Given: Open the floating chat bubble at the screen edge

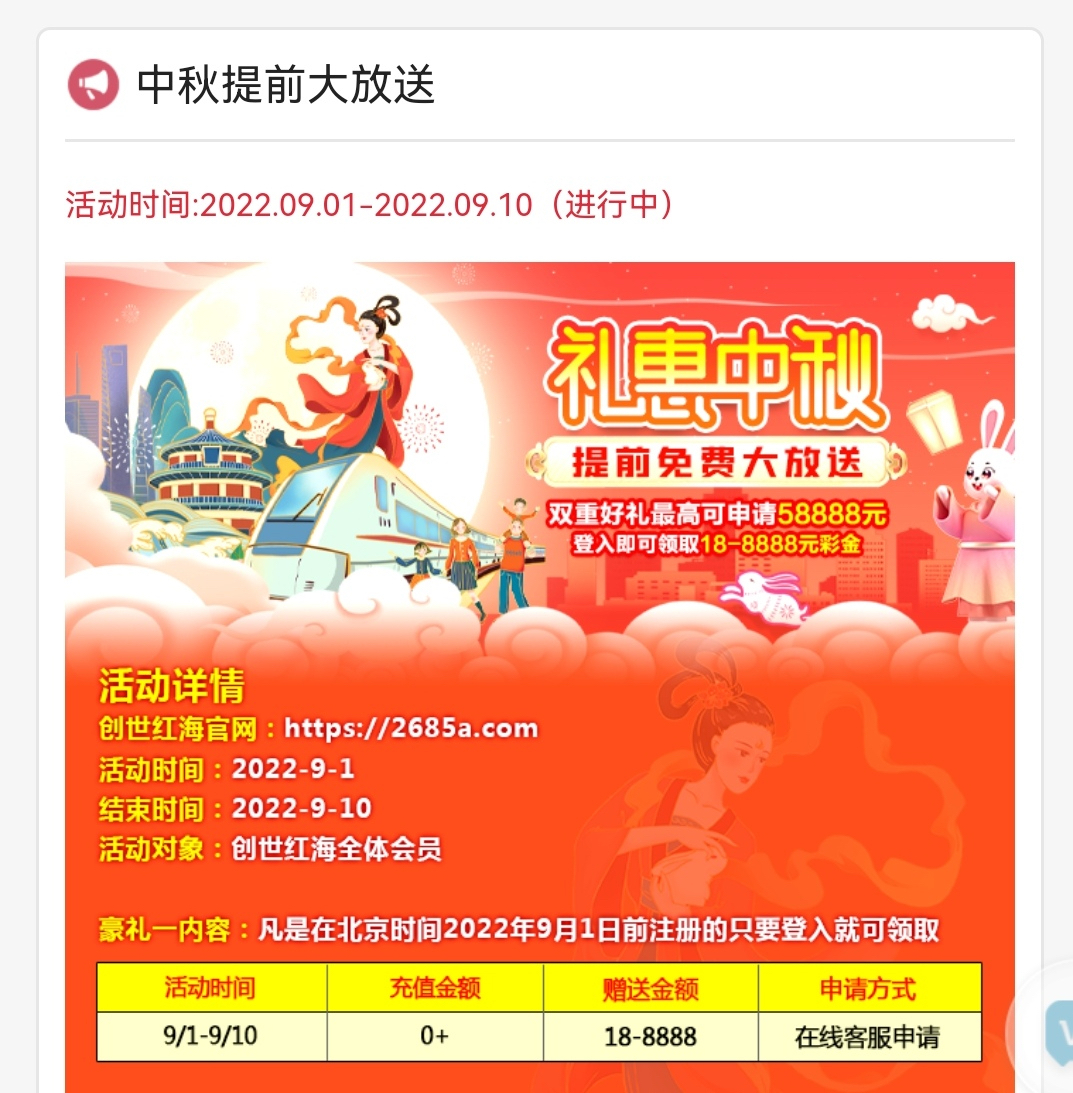Looking at the screenshot, I should point(1054,1030).
